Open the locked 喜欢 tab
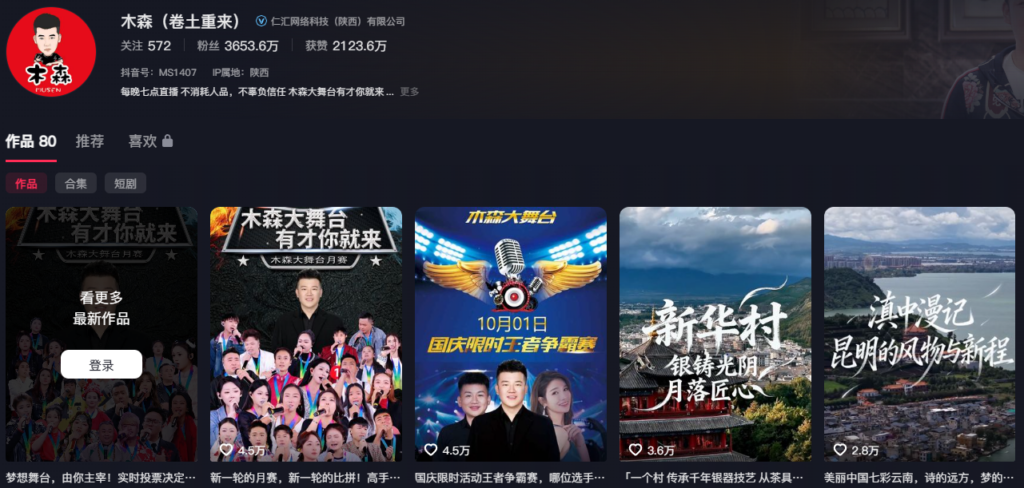 (150, 142)
